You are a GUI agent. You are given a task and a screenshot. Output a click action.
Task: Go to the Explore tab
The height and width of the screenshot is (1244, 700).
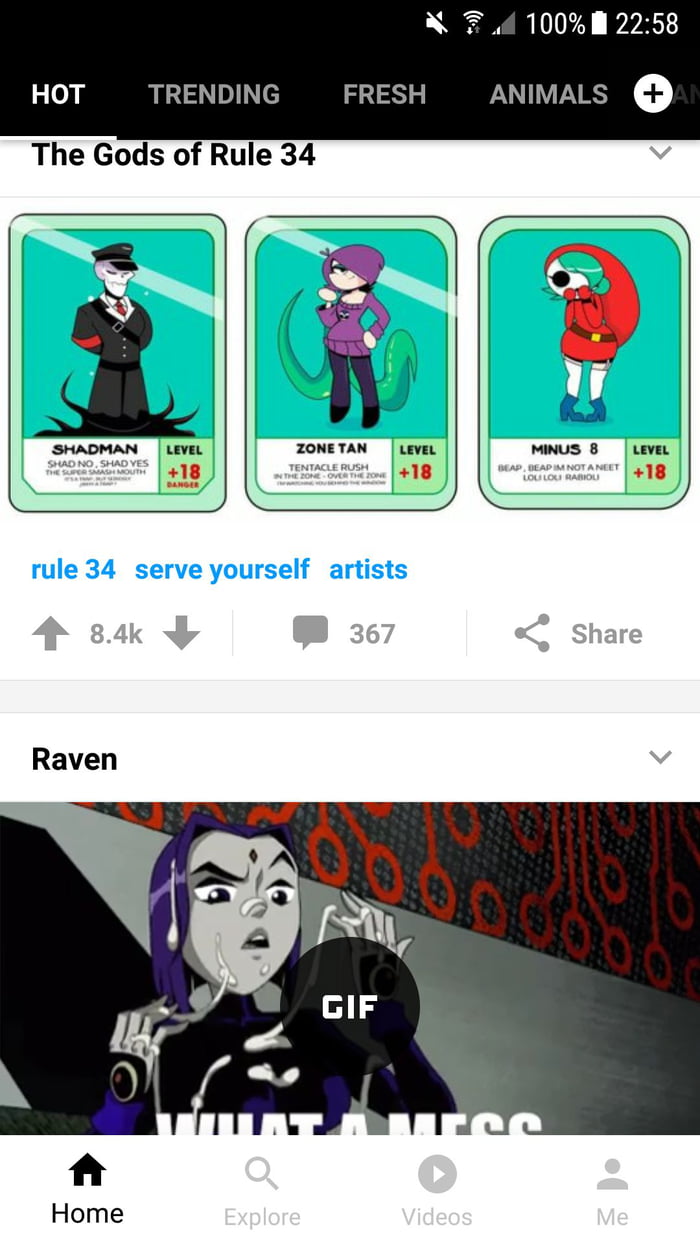click(262, 1191)
